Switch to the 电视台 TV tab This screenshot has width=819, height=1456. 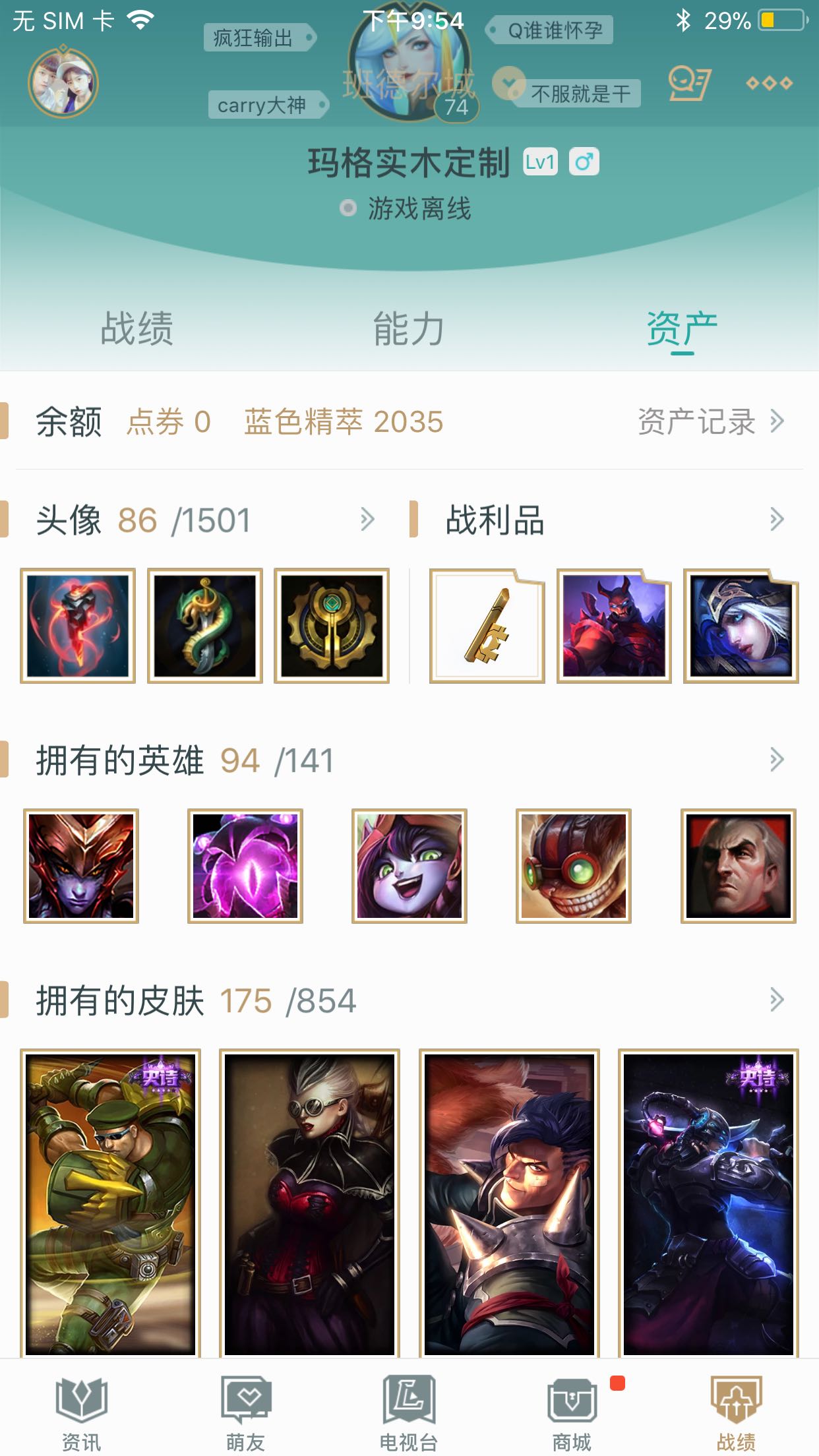[409, 1412]
